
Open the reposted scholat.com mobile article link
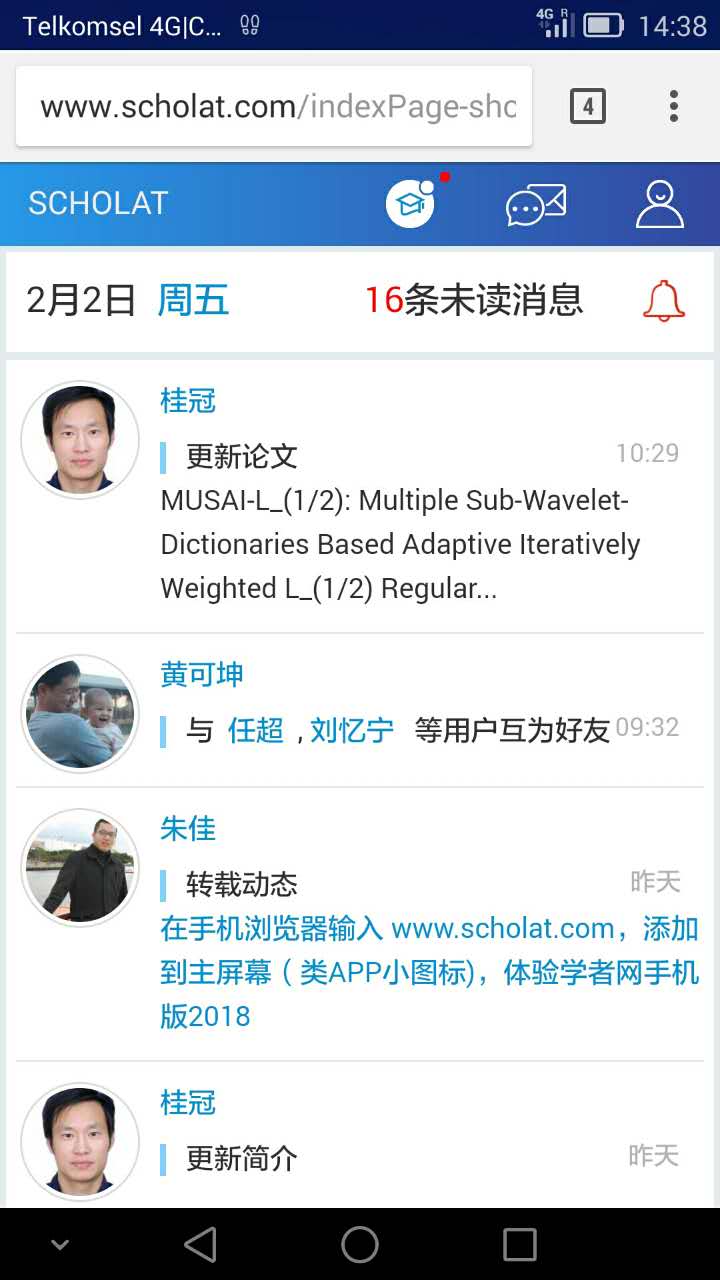click(428, 972)
